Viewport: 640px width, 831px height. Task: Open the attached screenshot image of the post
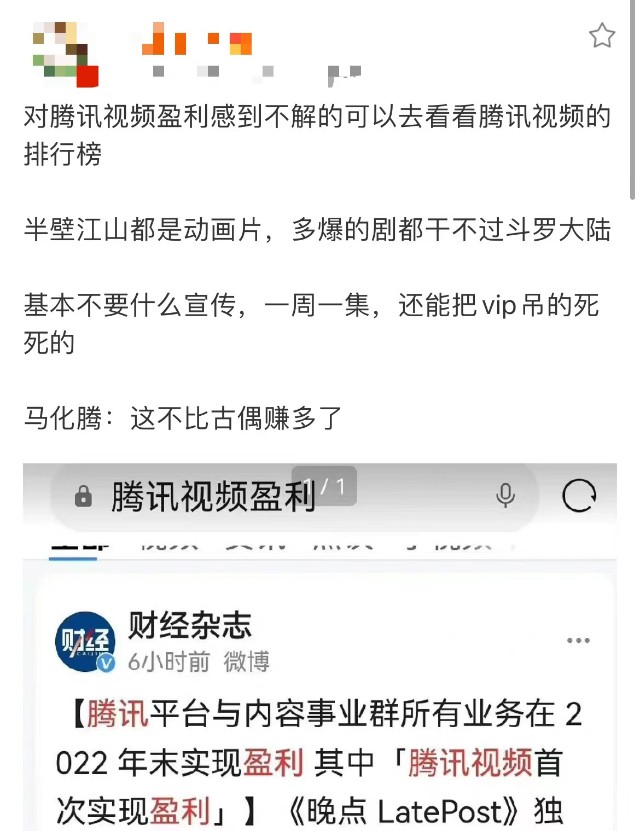pyautogui.click(x=320, y=650)
